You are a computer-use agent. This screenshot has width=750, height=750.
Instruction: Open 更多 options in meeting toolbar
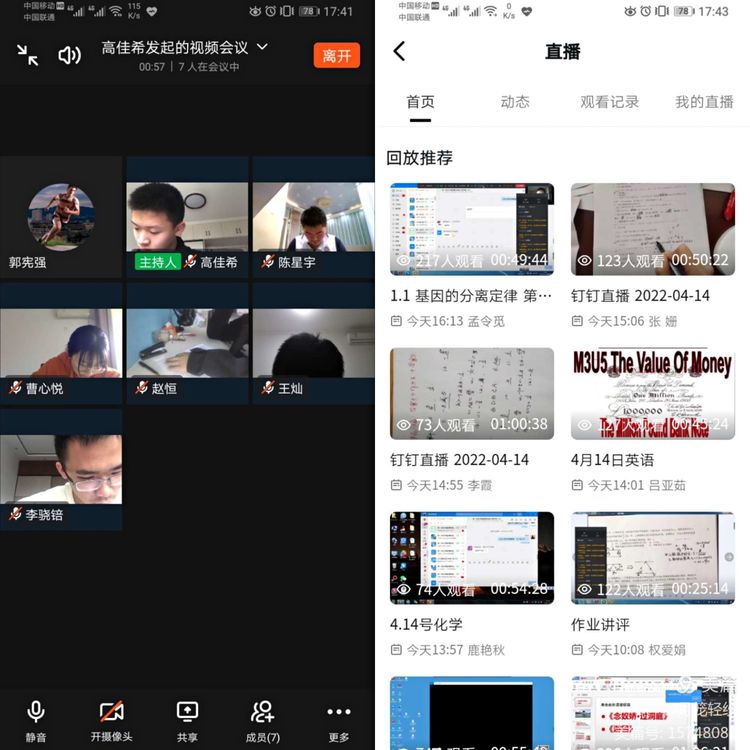pyautogui.click(x=339, y=720)
